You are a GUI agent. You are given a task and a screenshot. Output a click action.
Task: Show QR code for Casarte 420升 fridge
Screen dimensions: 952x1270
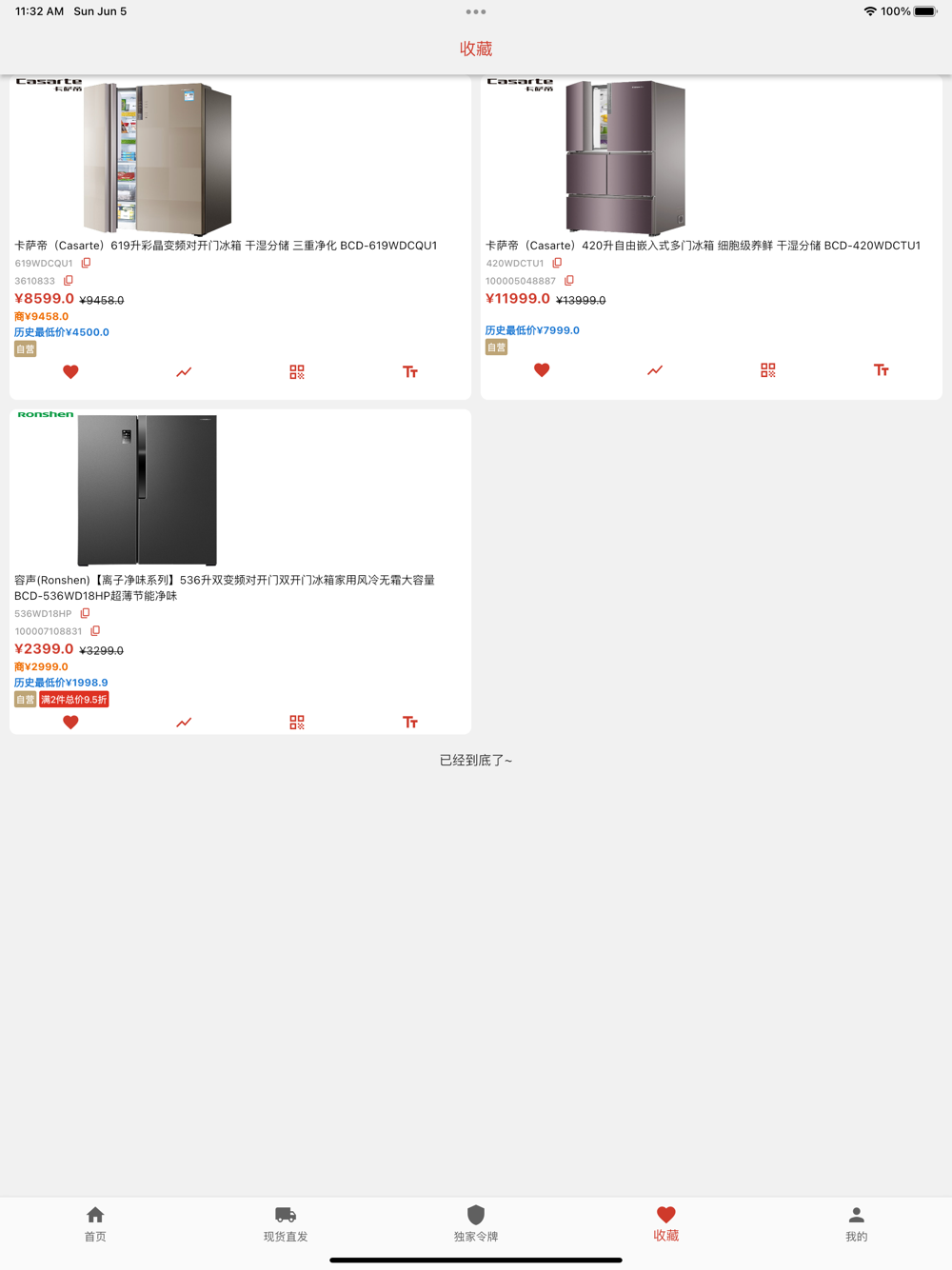768,370
